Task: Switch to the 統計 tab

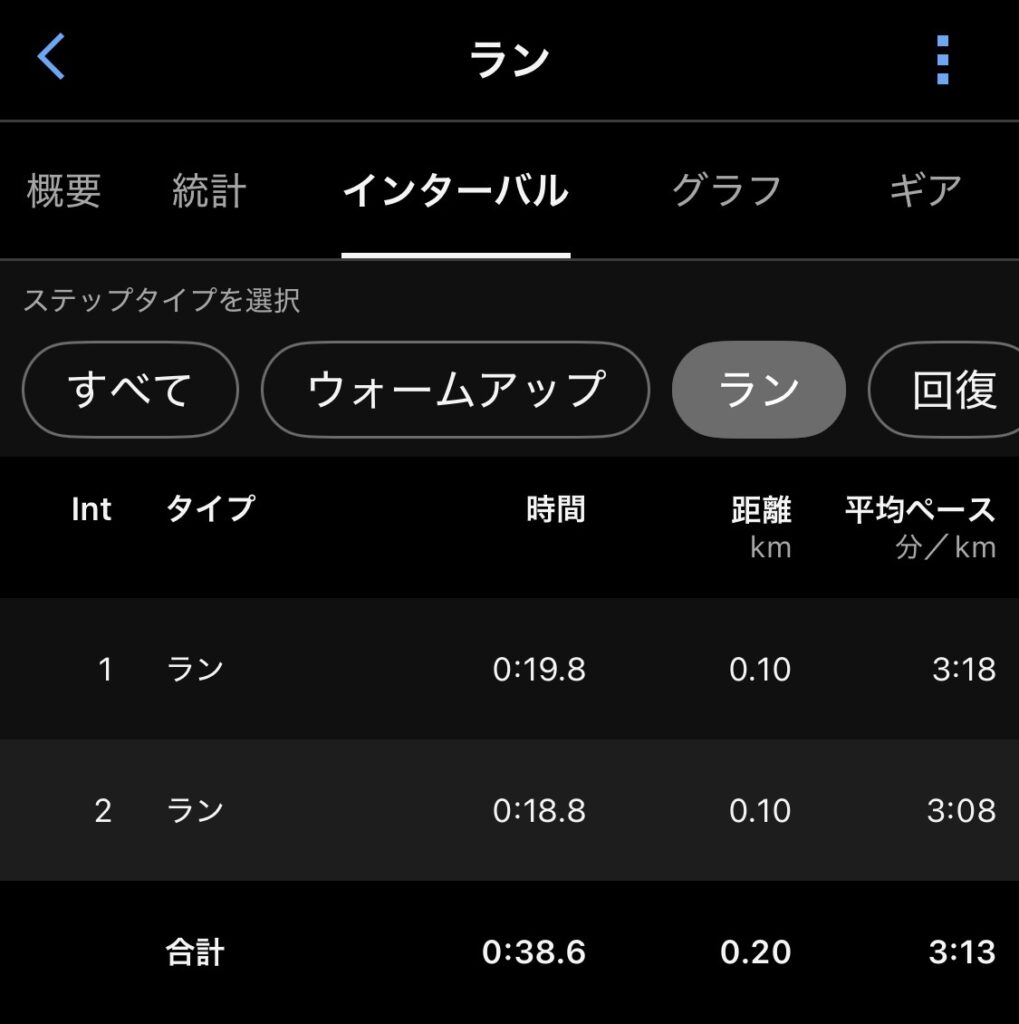Action: (209, 190)
